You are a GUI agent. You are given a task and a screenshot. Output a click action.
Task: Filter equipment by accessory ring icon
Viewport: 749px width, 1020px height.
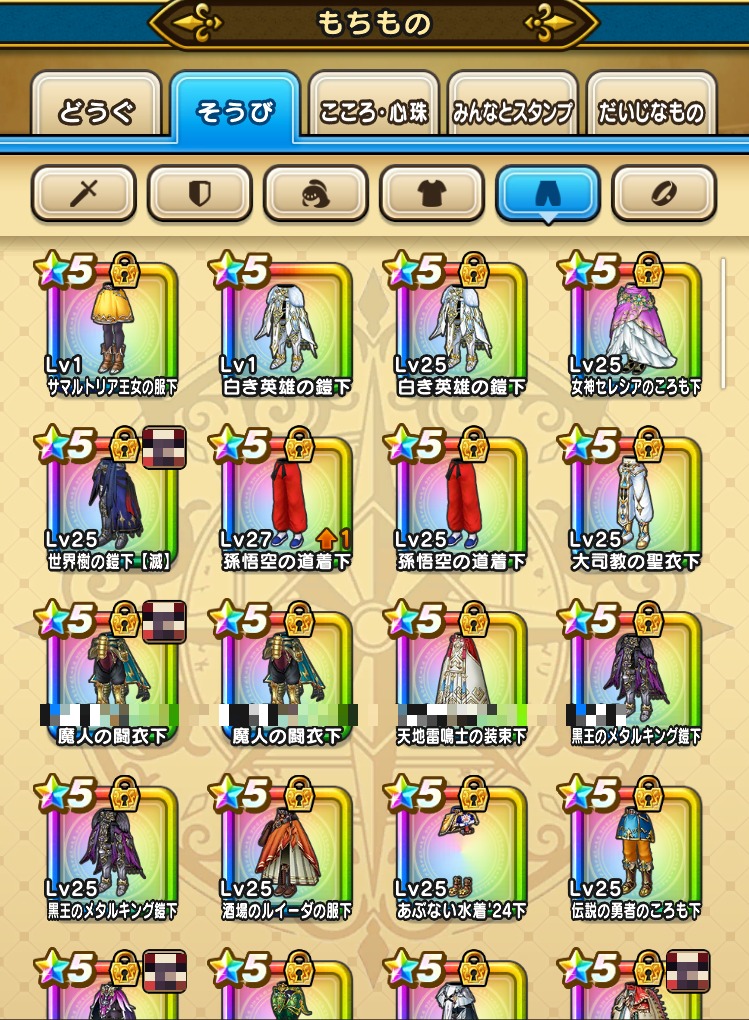tap(663, 193)
